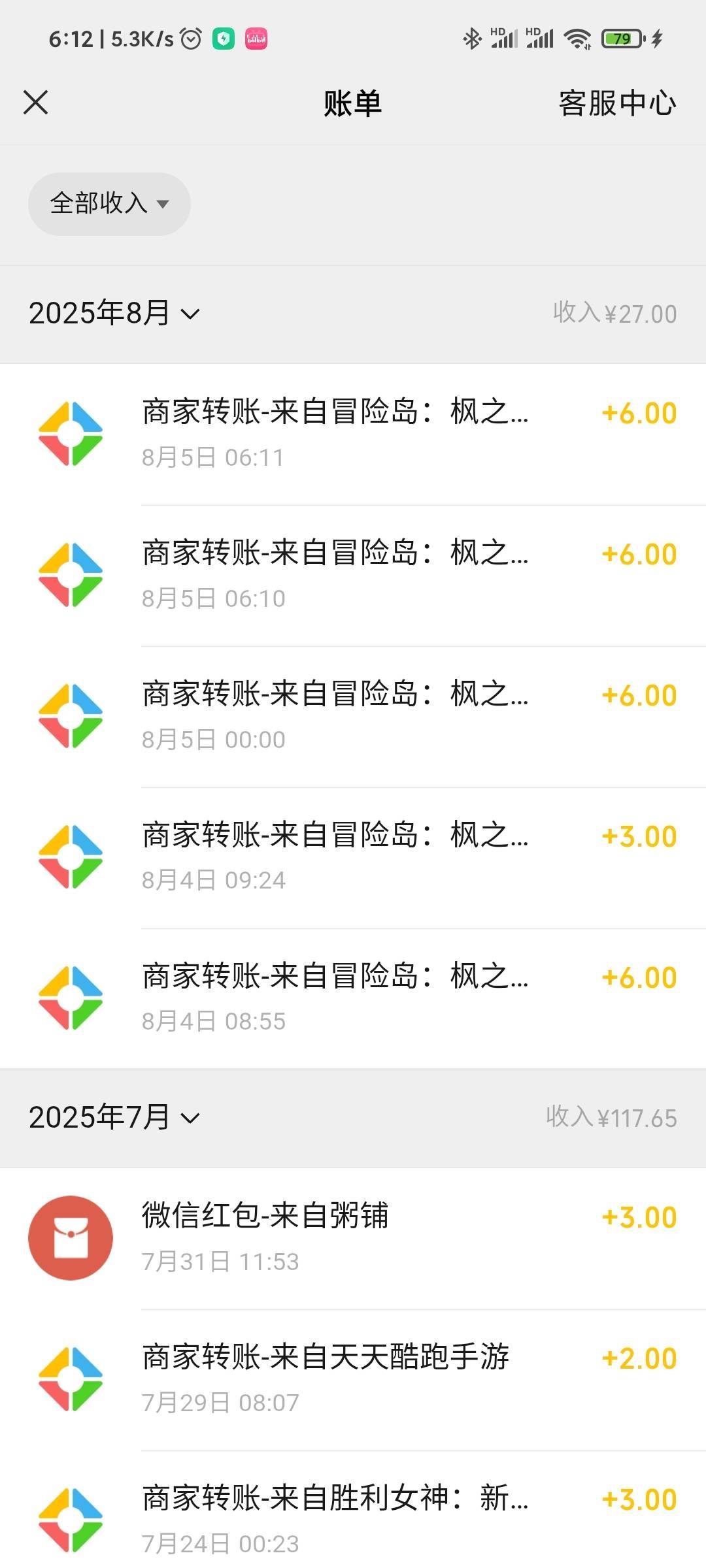Viewport: 706px width, 1568px height.
Task: Select the 8月5日 00:00 merchant transfer
Action: click(353, 717)
